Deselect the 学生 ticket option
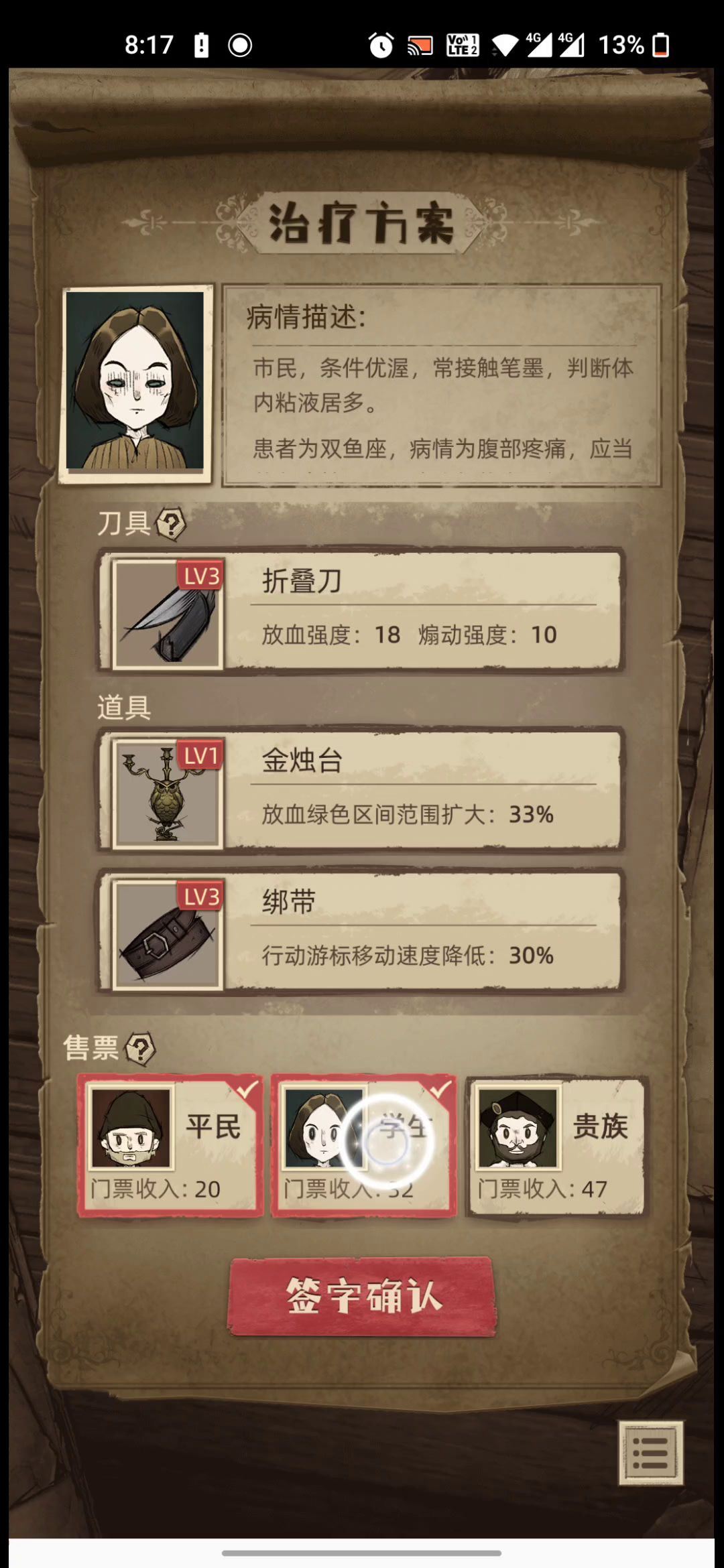The image size is (724, 1568). [x=363, y=1146]
